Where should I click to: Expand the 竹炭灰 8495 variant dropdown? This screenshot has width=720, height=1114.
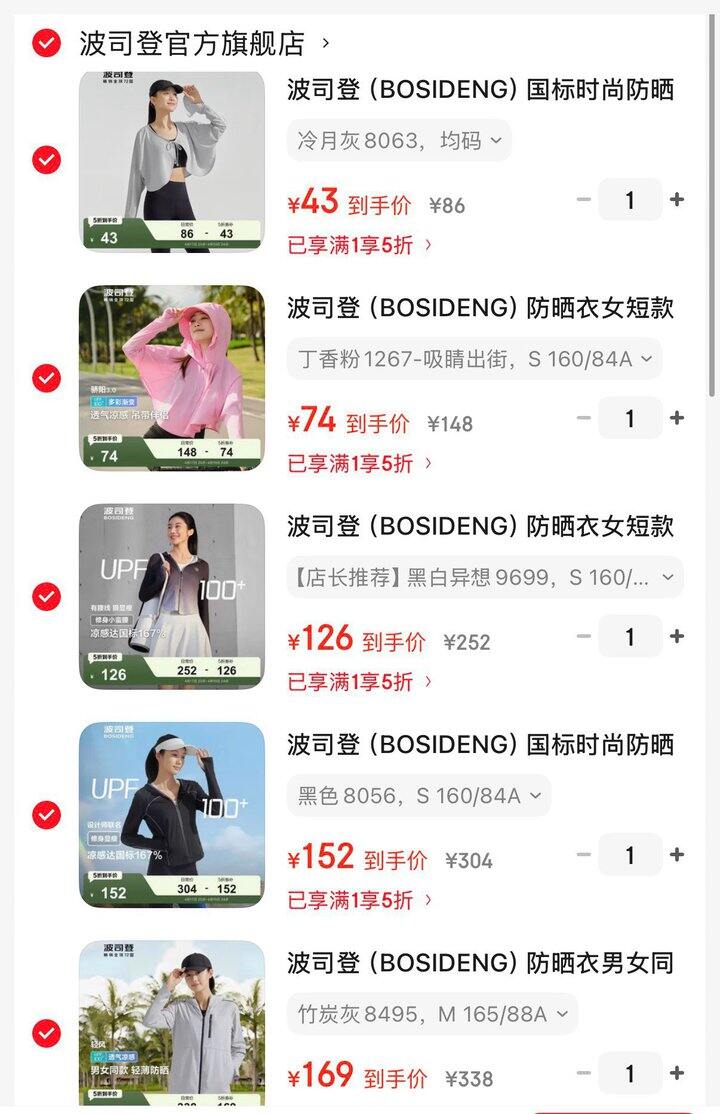[x=430, y=1014]
